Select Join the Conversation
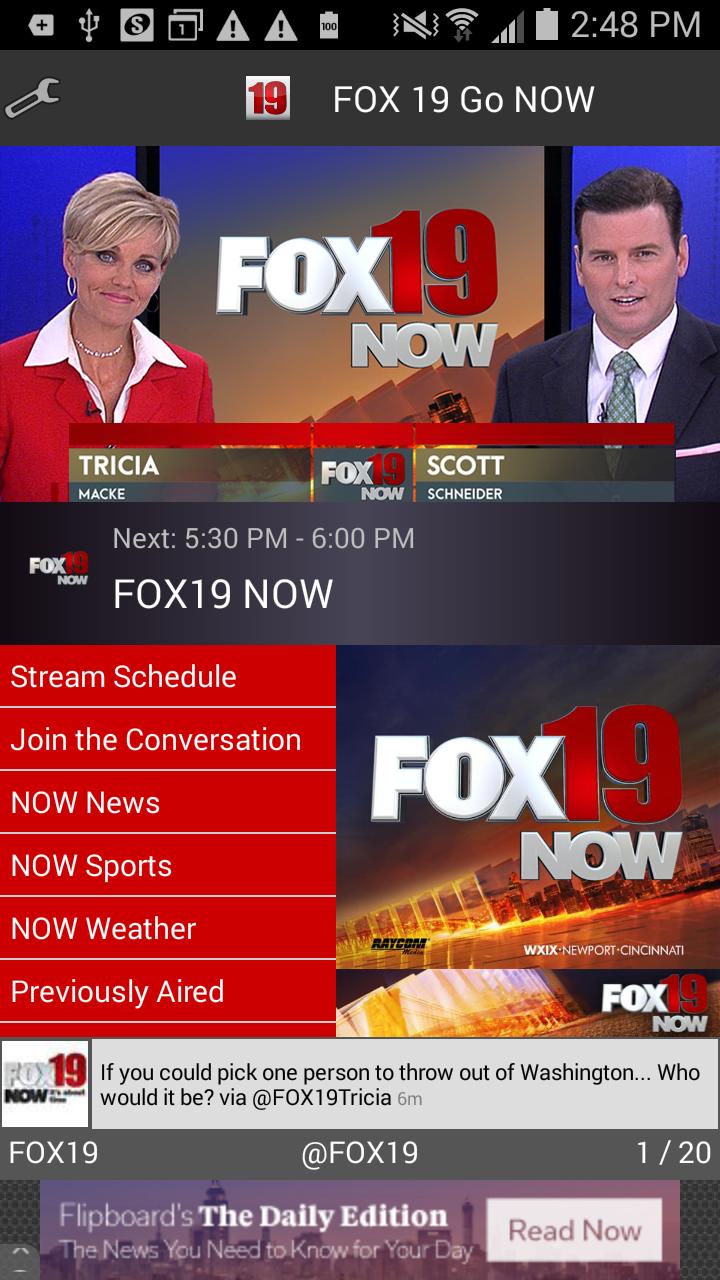The width and height of the screenshot is (720, 1280). 168,739
